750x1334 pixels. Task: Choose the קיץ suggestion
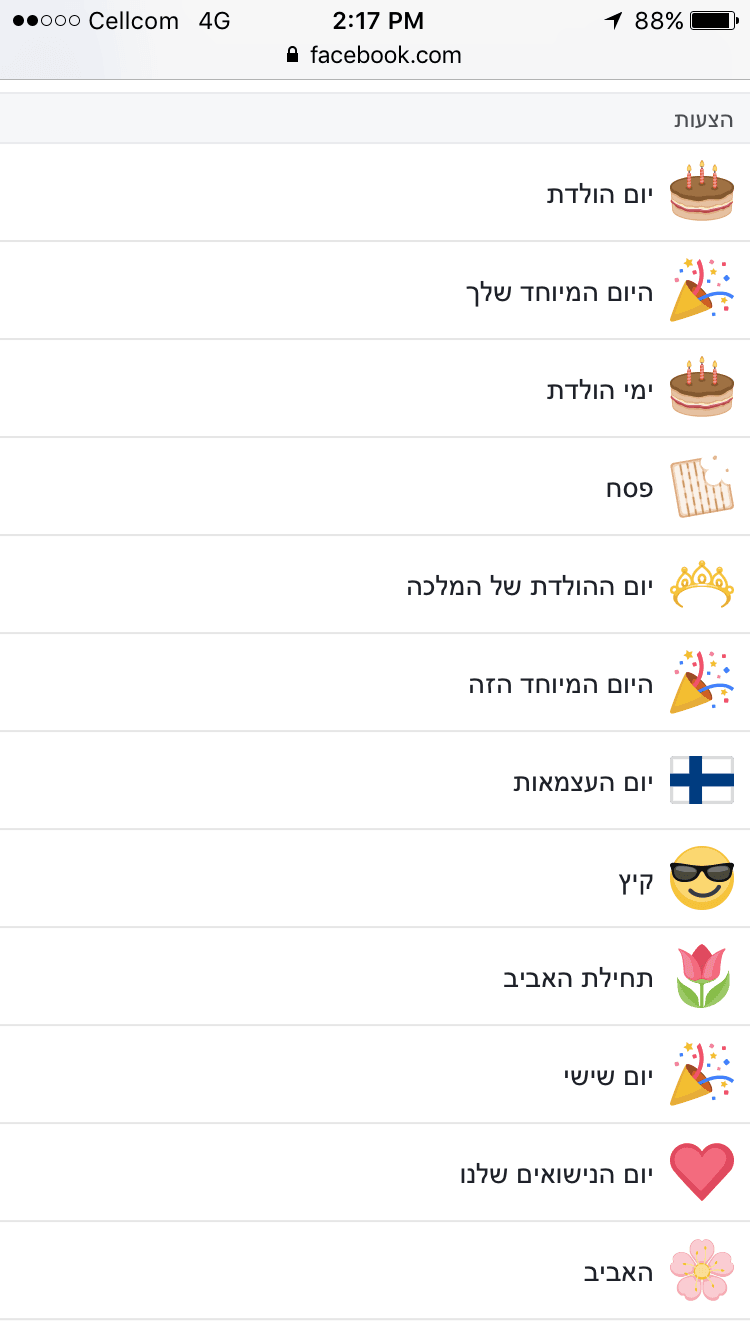[375, 878]
